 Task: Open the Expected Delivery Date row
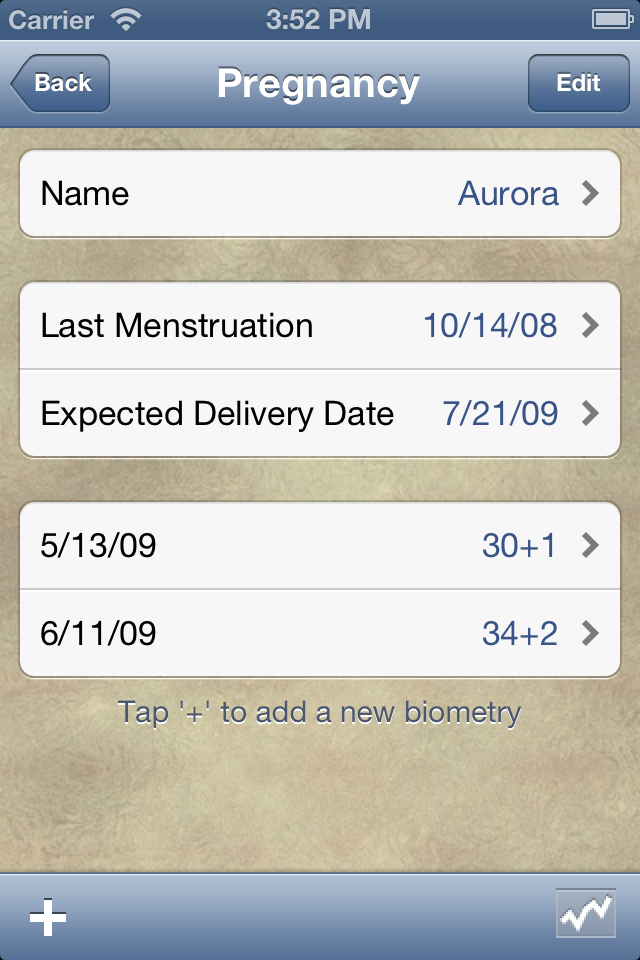[320, 414]
